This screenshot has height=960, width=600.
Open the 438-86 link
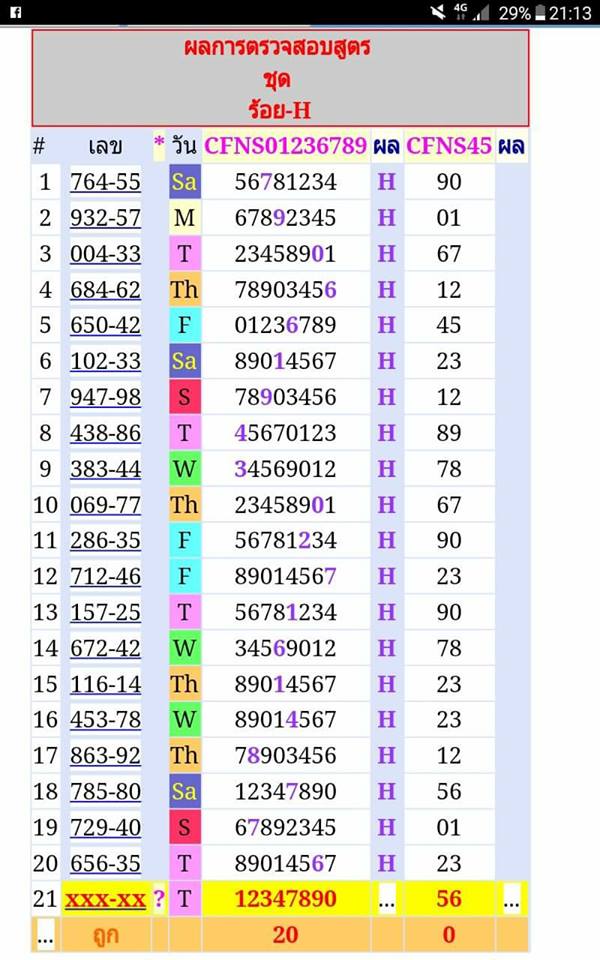(105, 433)
